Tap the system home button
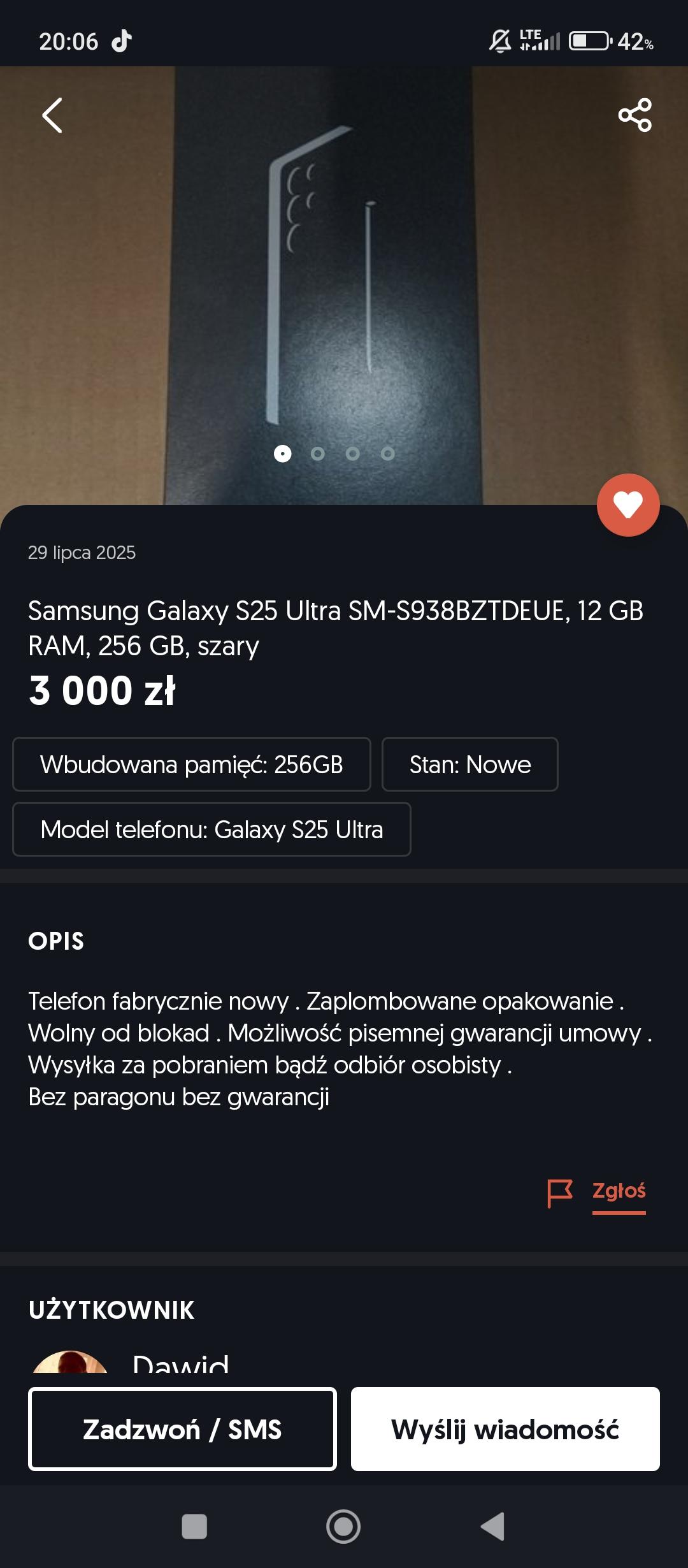The height and width of the screenshot is (1568, 688). [343, 1527]
